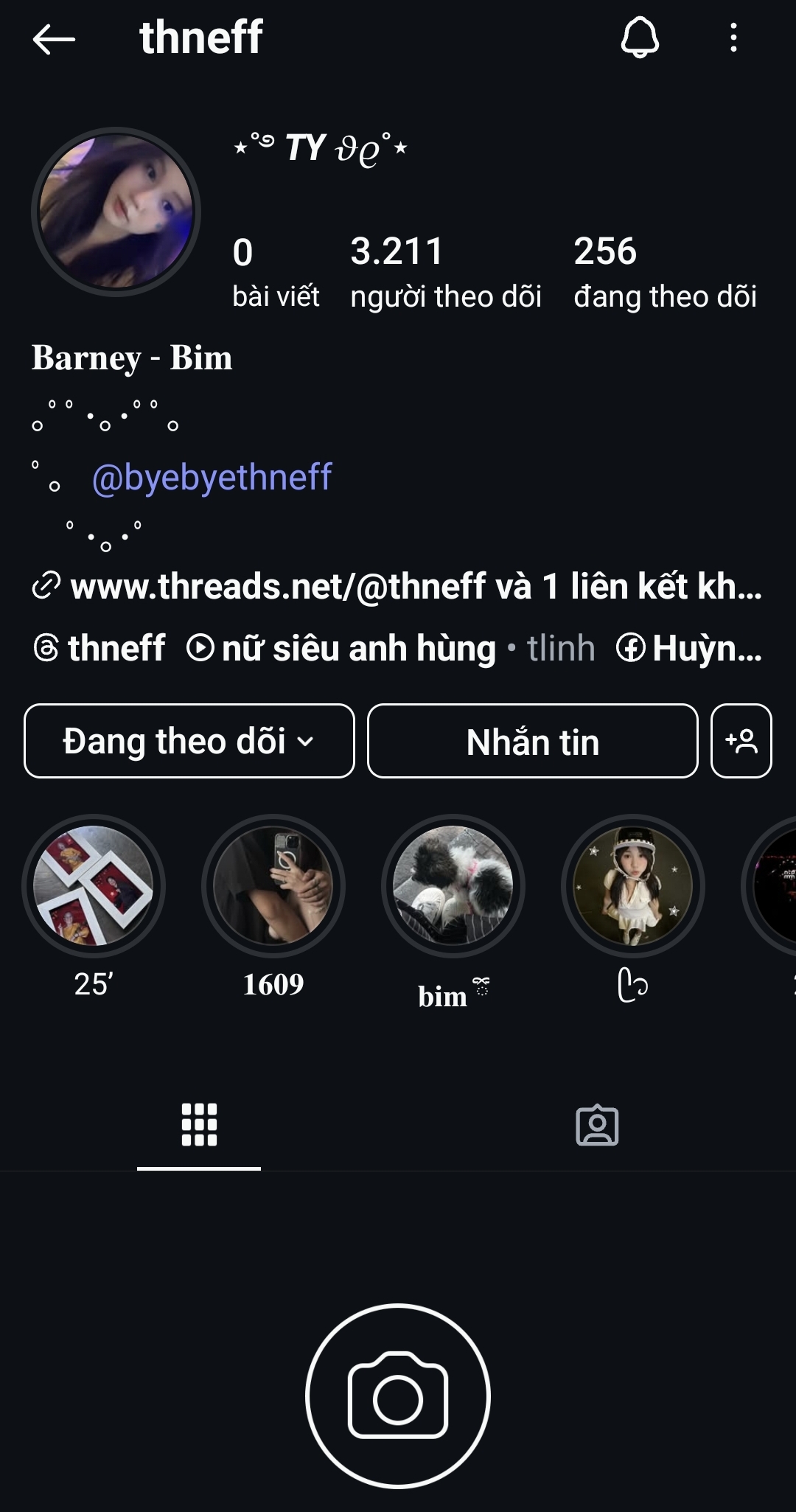Open the three-dot overflow menu
This screenshot has height=1512, width=796.
point(733,38)
